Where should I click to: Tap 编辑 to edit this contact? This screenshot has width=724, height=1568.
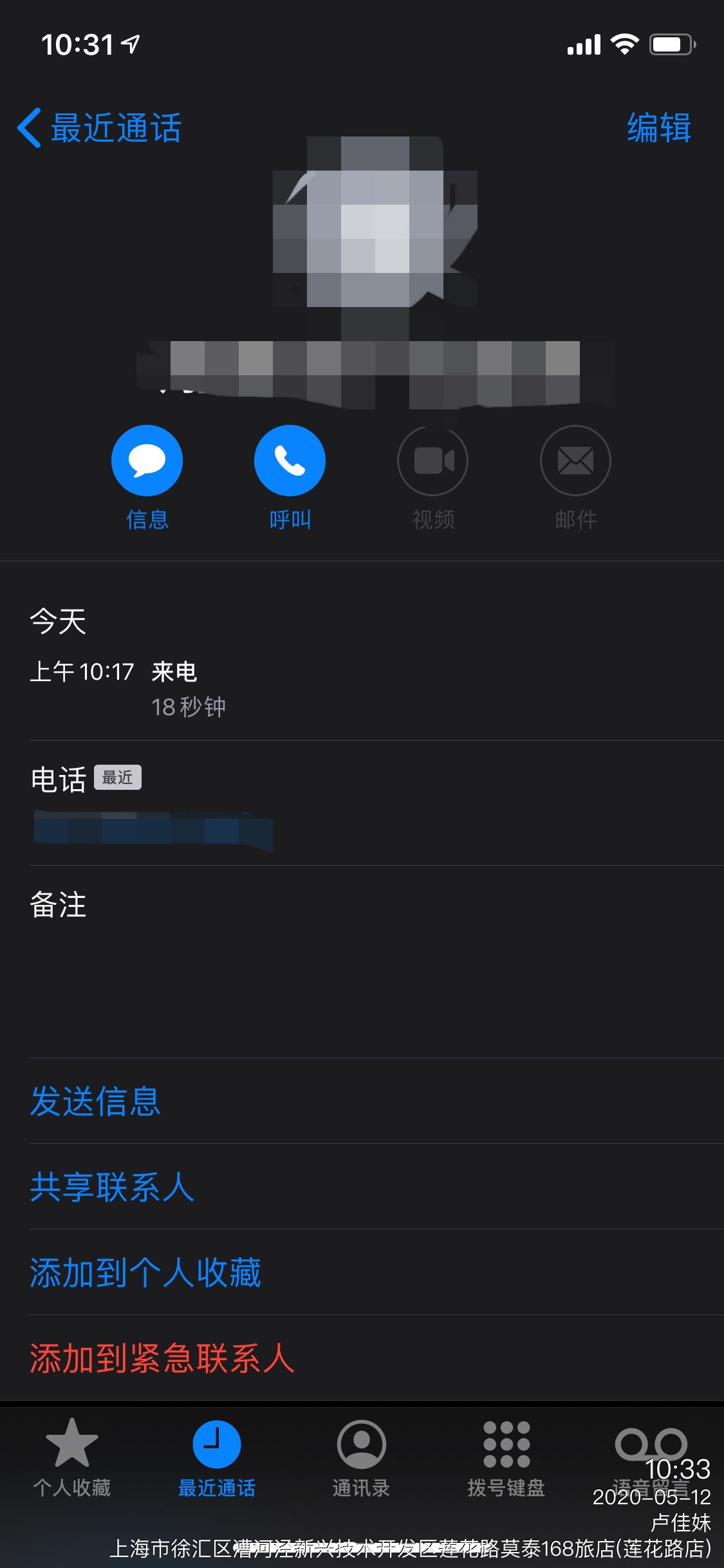click(x=658, y=127)
